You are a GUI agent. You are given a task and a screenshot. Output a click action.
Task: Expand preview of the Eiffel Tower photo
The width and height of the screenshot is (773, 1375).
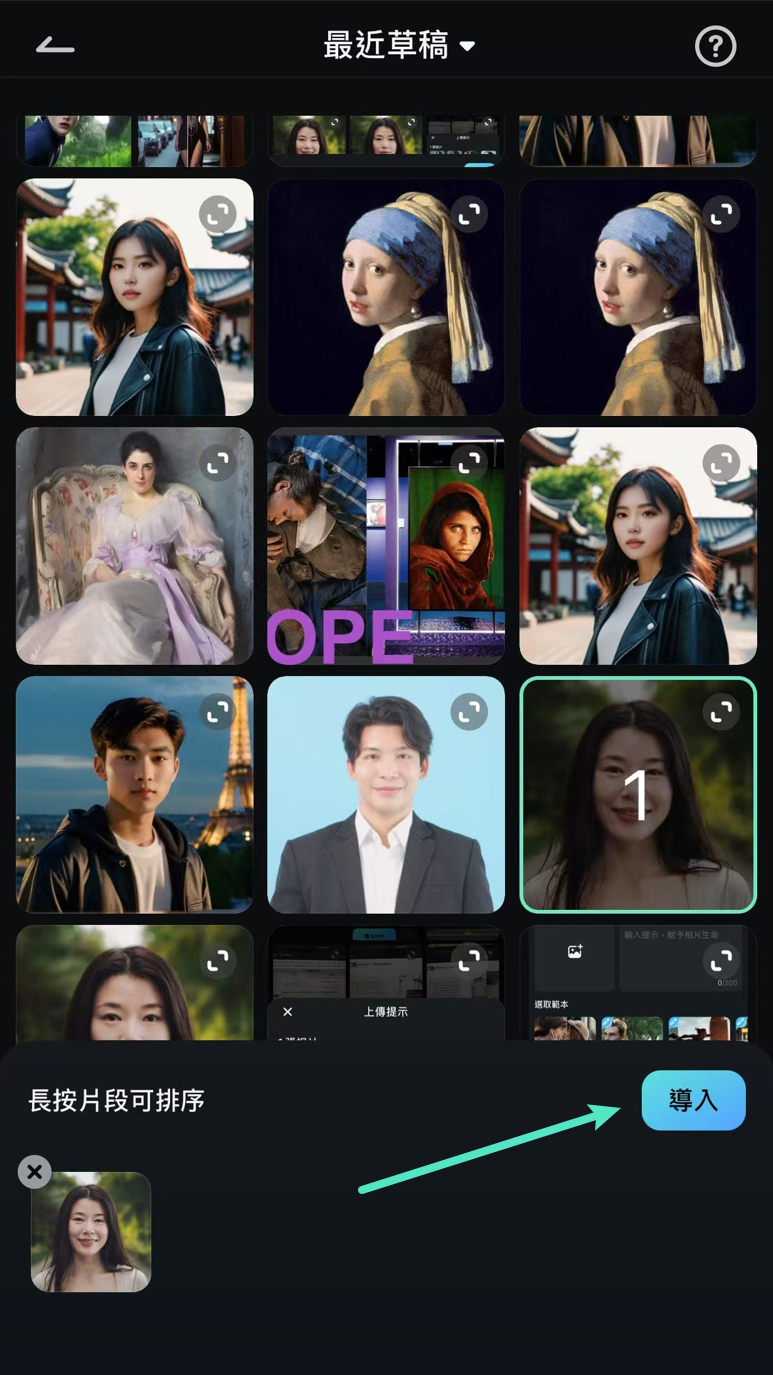pos(217,711)
